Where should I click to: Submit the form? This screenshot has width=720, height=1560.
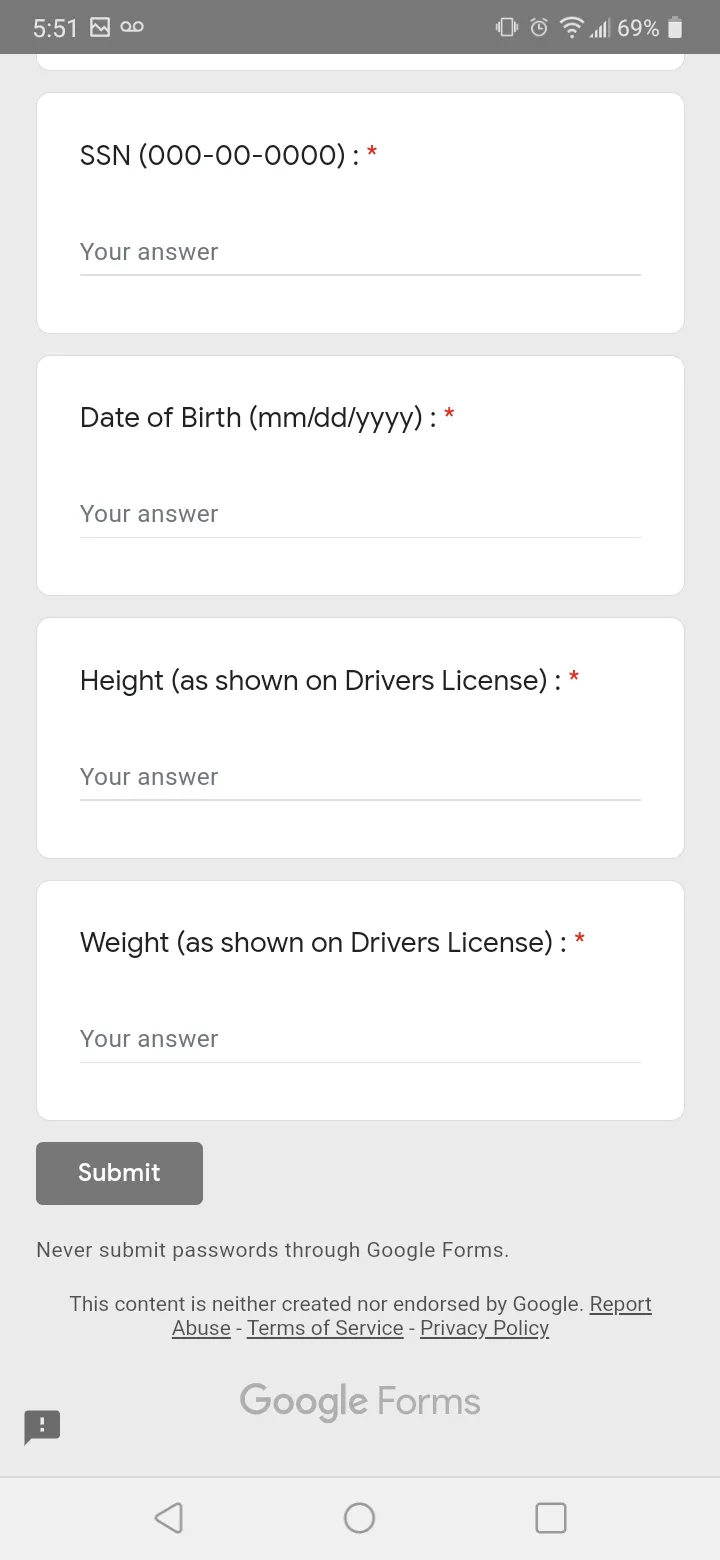[x=119, y=1173]
